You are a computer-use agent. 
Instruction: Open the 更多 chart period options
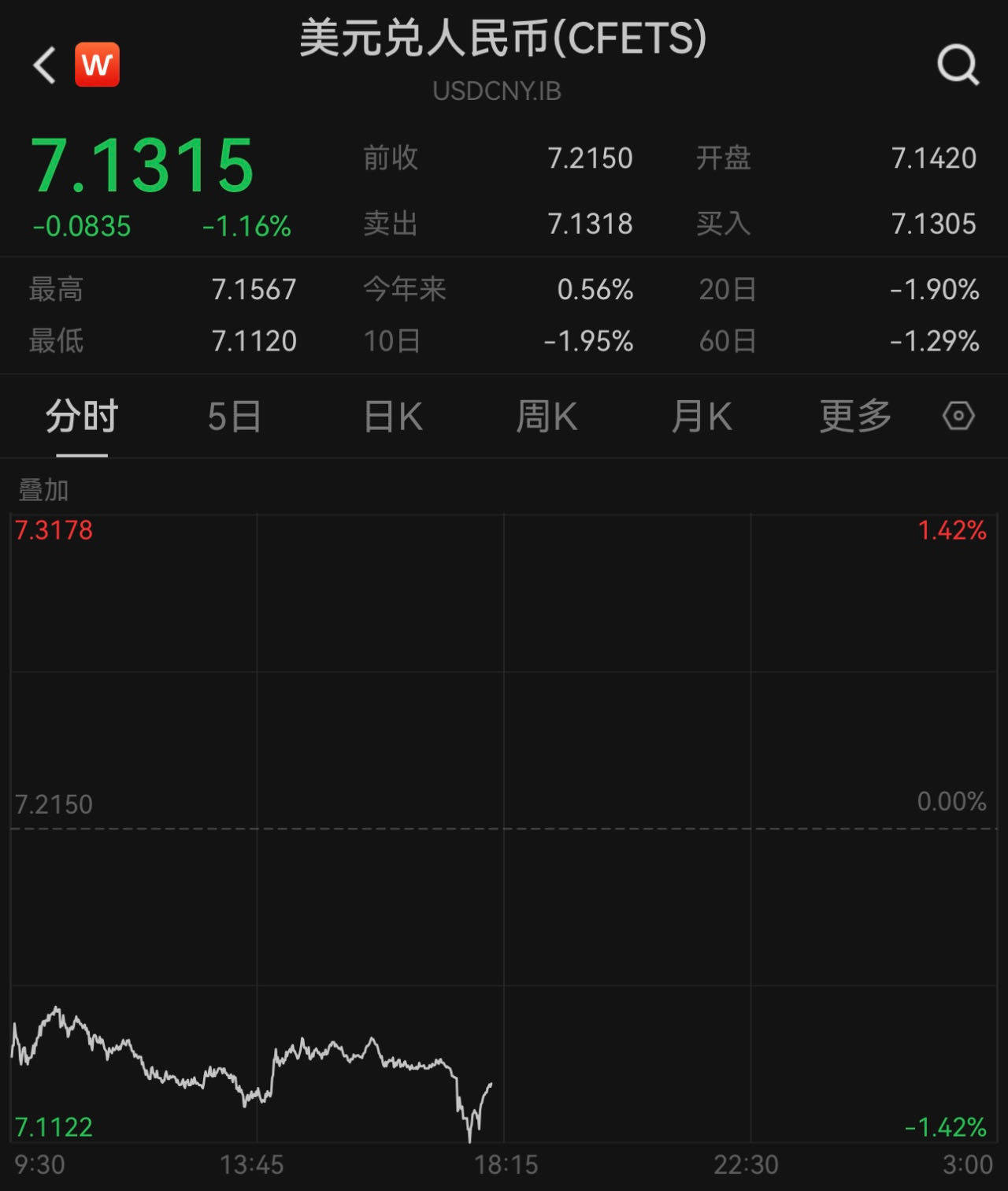(x=855, y=416)
